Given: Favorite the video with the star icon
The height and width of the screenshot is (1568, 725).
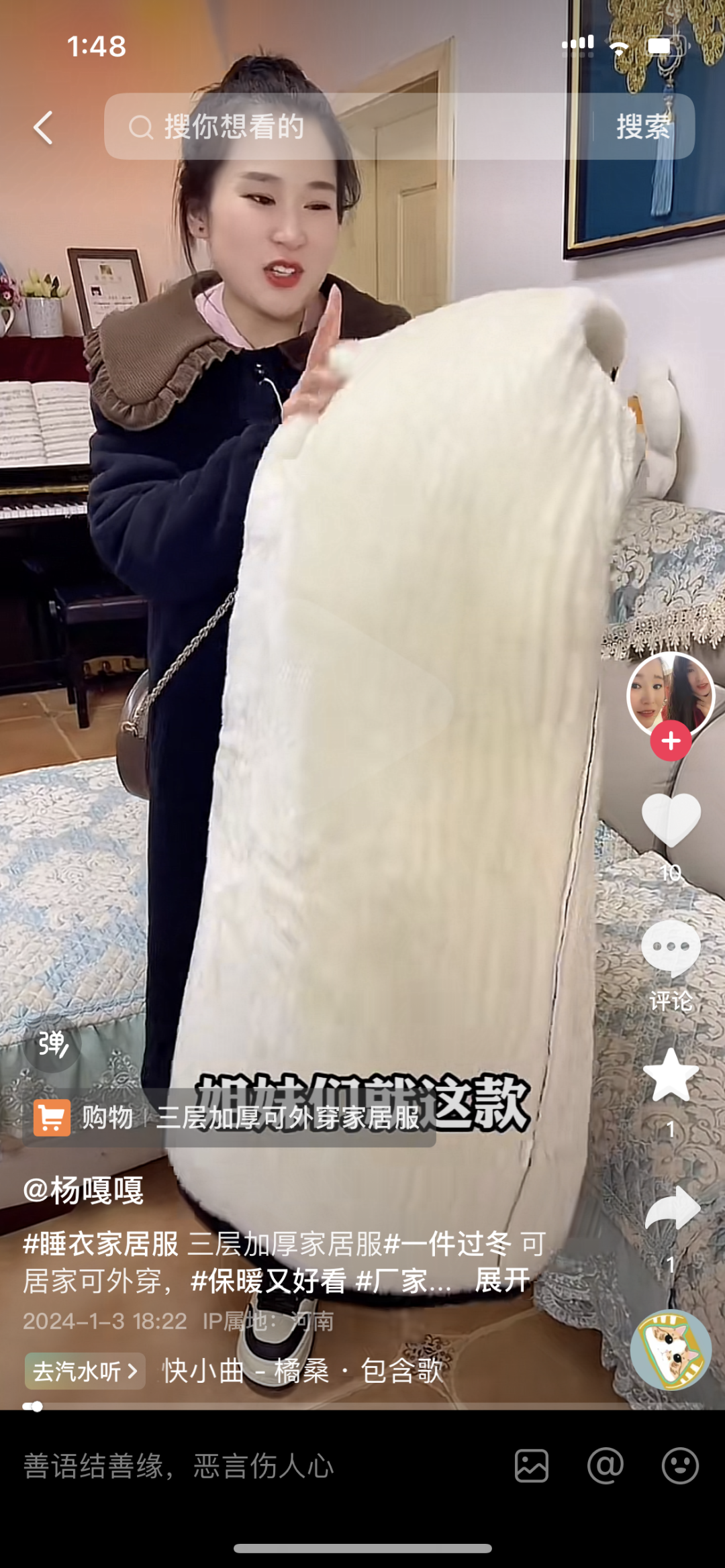Looking at the screenshot, I should pos(671,1076).
